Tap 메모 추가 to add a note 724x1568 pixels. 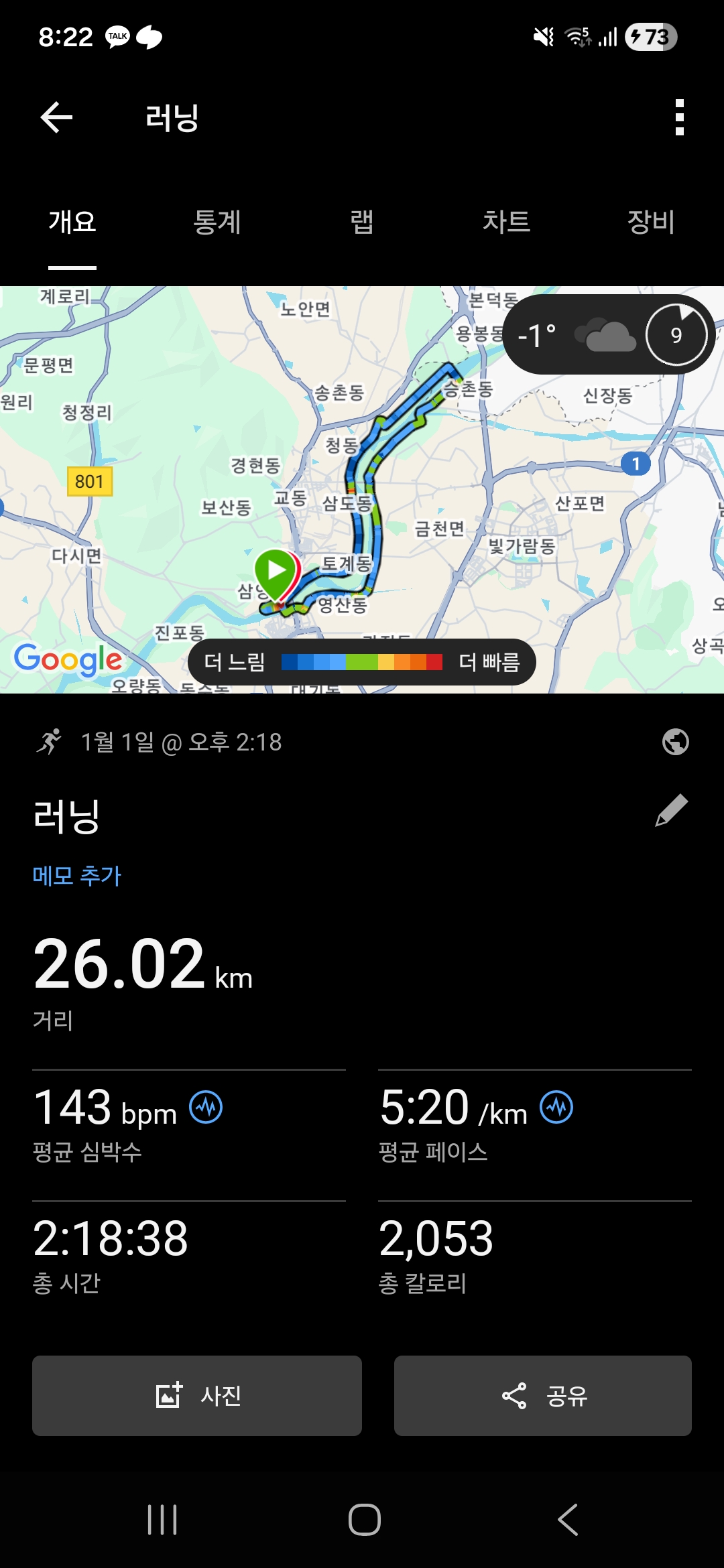click(77, 876)
